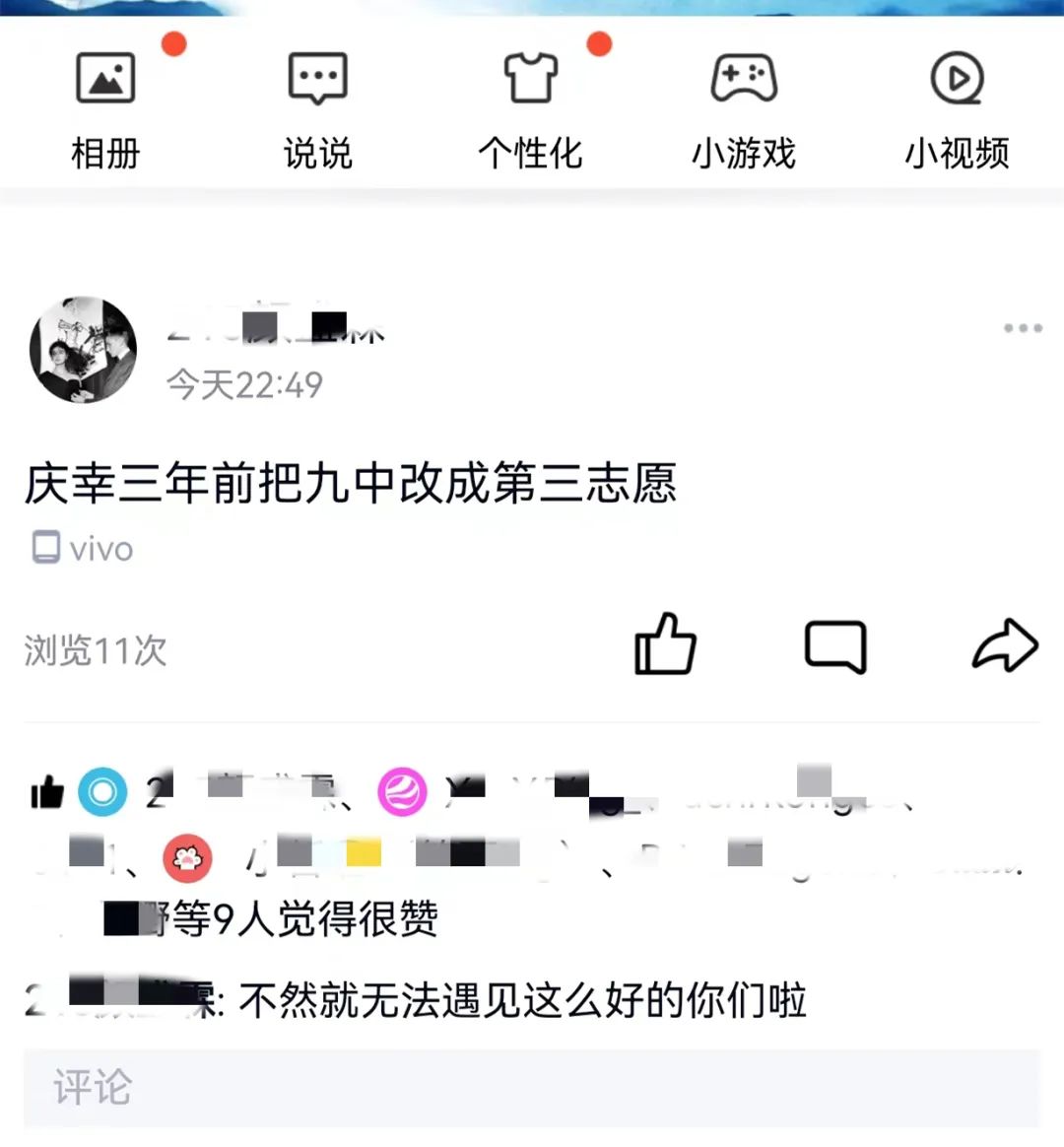Tap the 评论 comment input field

tap(532, 1088)
